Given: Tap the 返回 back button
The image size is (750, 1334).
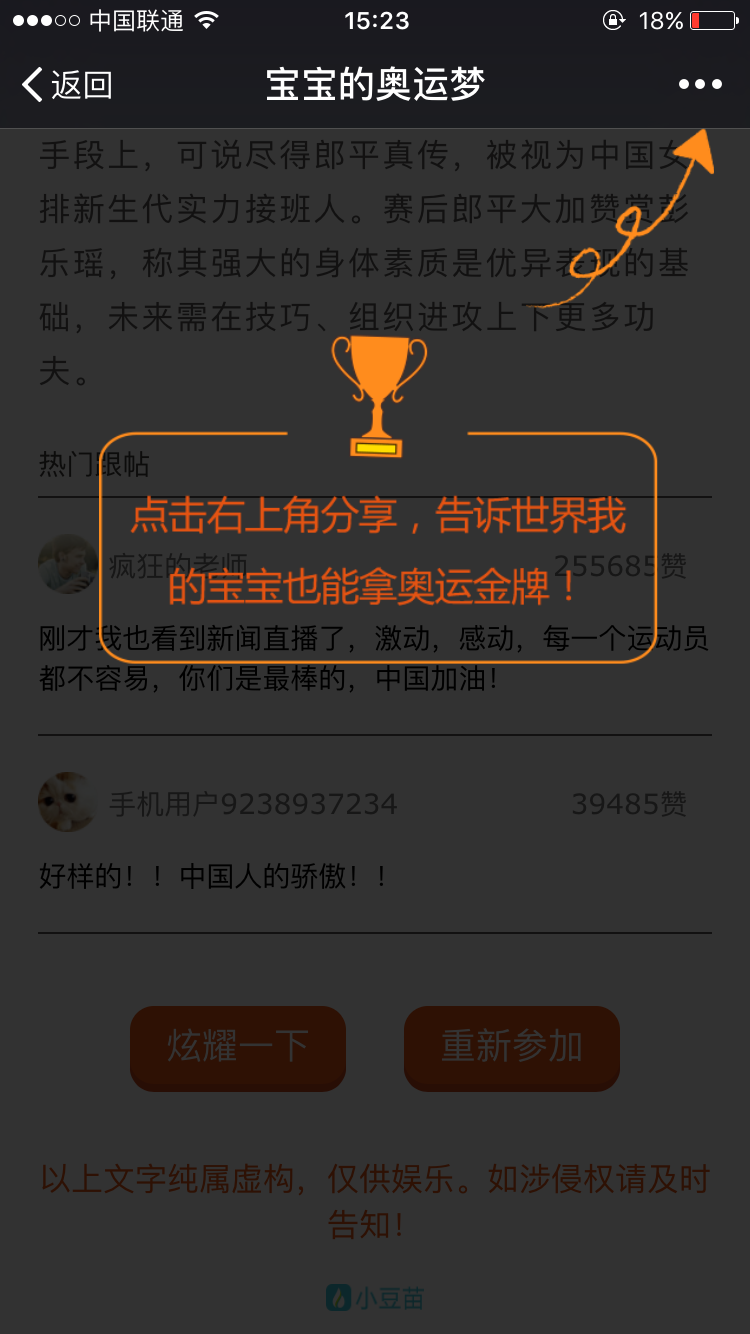Looking at the screenshot, I should point(67,85).
